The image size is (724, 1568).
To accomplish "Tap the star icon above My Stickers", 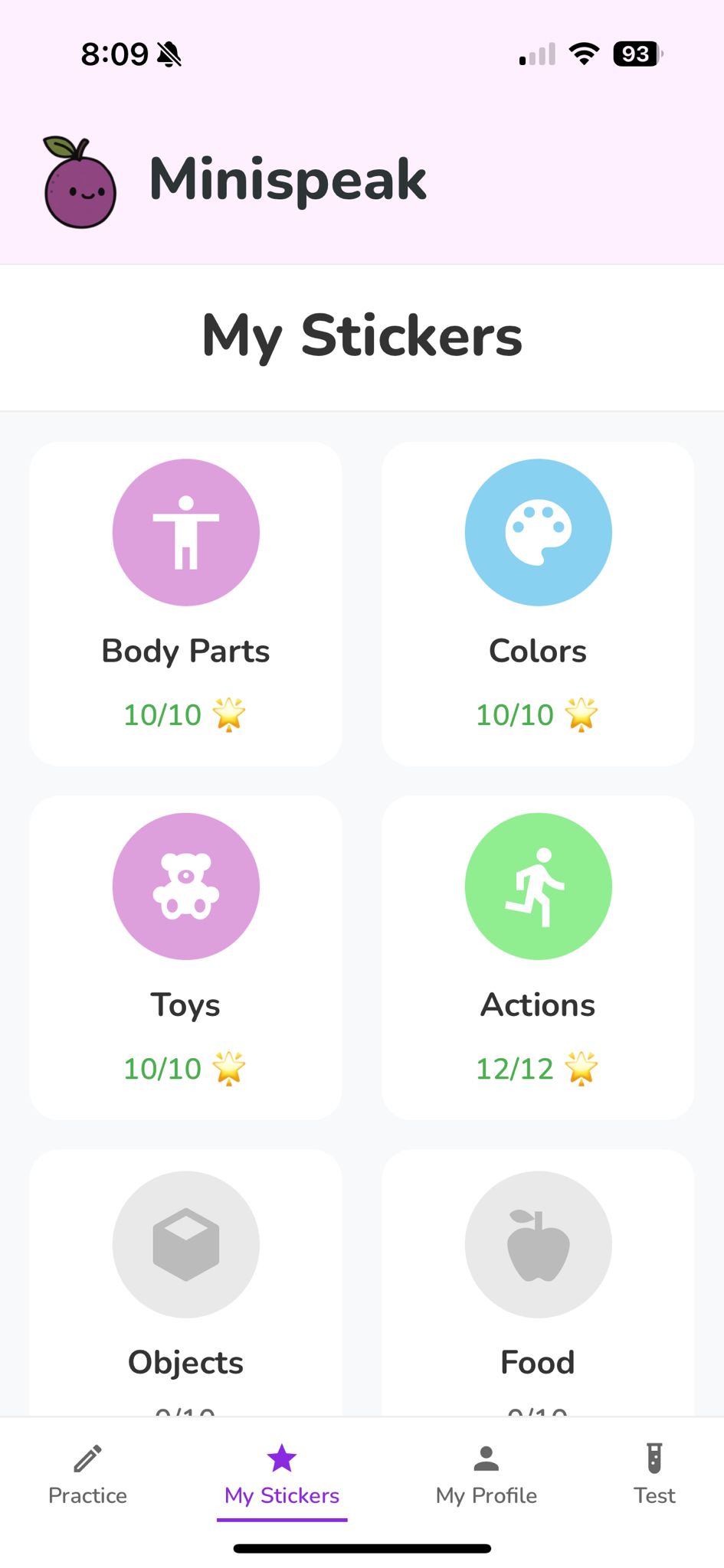I will (x=281, y=1453).
